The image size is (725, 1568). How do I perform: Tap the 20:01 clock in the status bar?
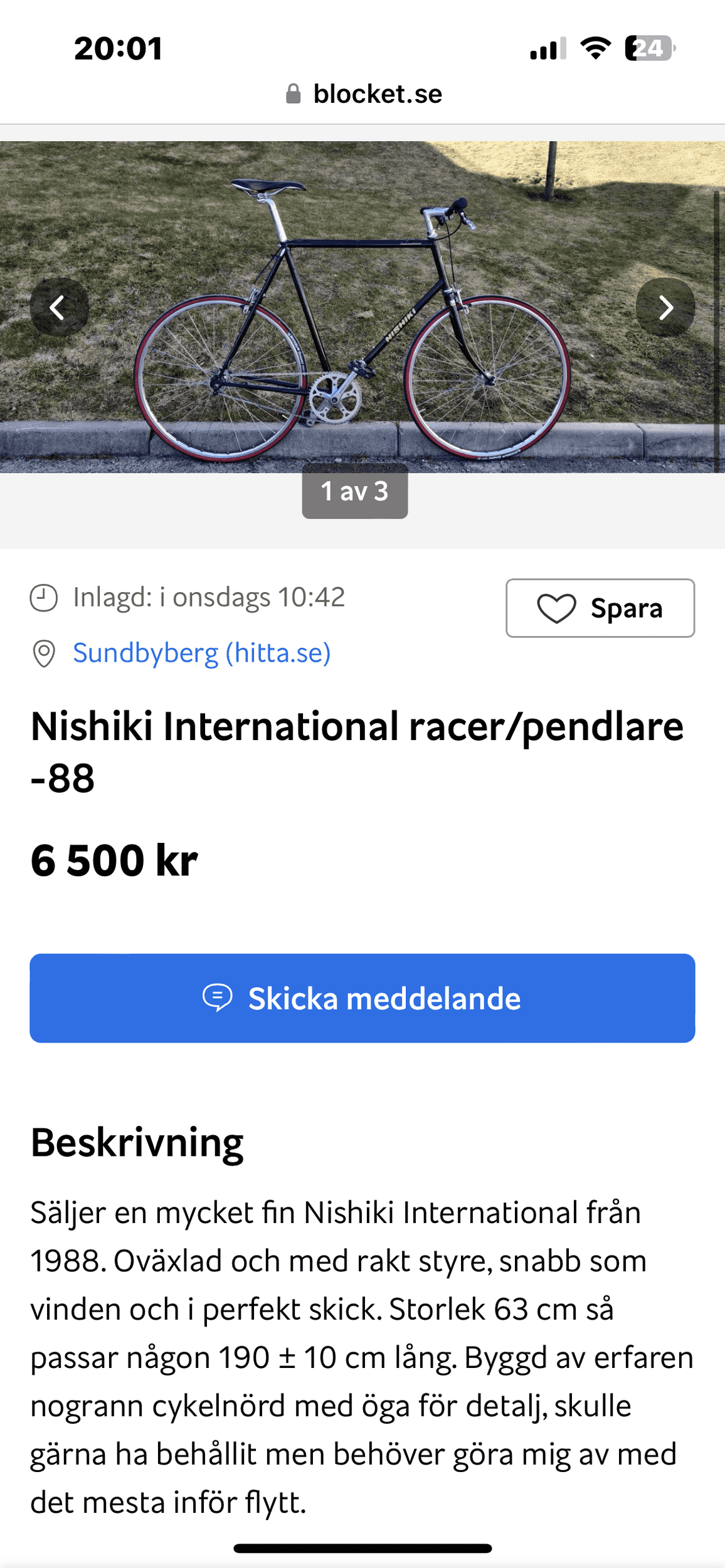click(118, 47)
